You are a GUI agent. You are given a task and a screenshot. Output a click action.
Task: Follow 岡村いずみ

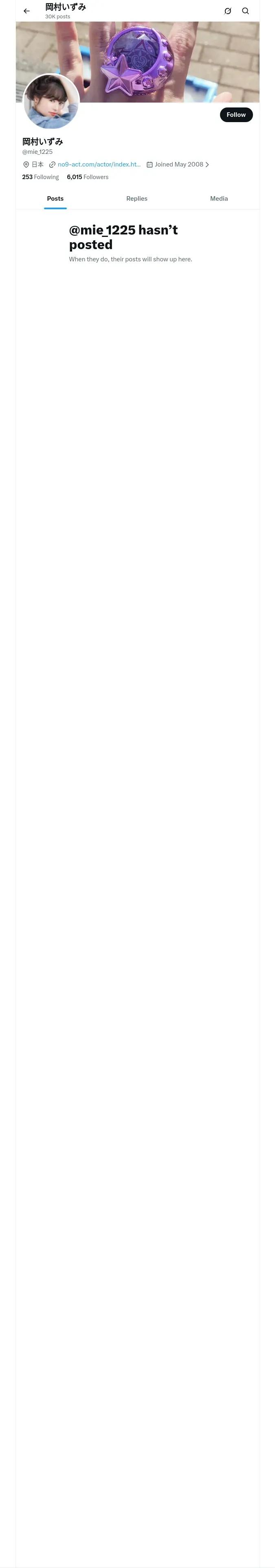[x=236, y=114]
